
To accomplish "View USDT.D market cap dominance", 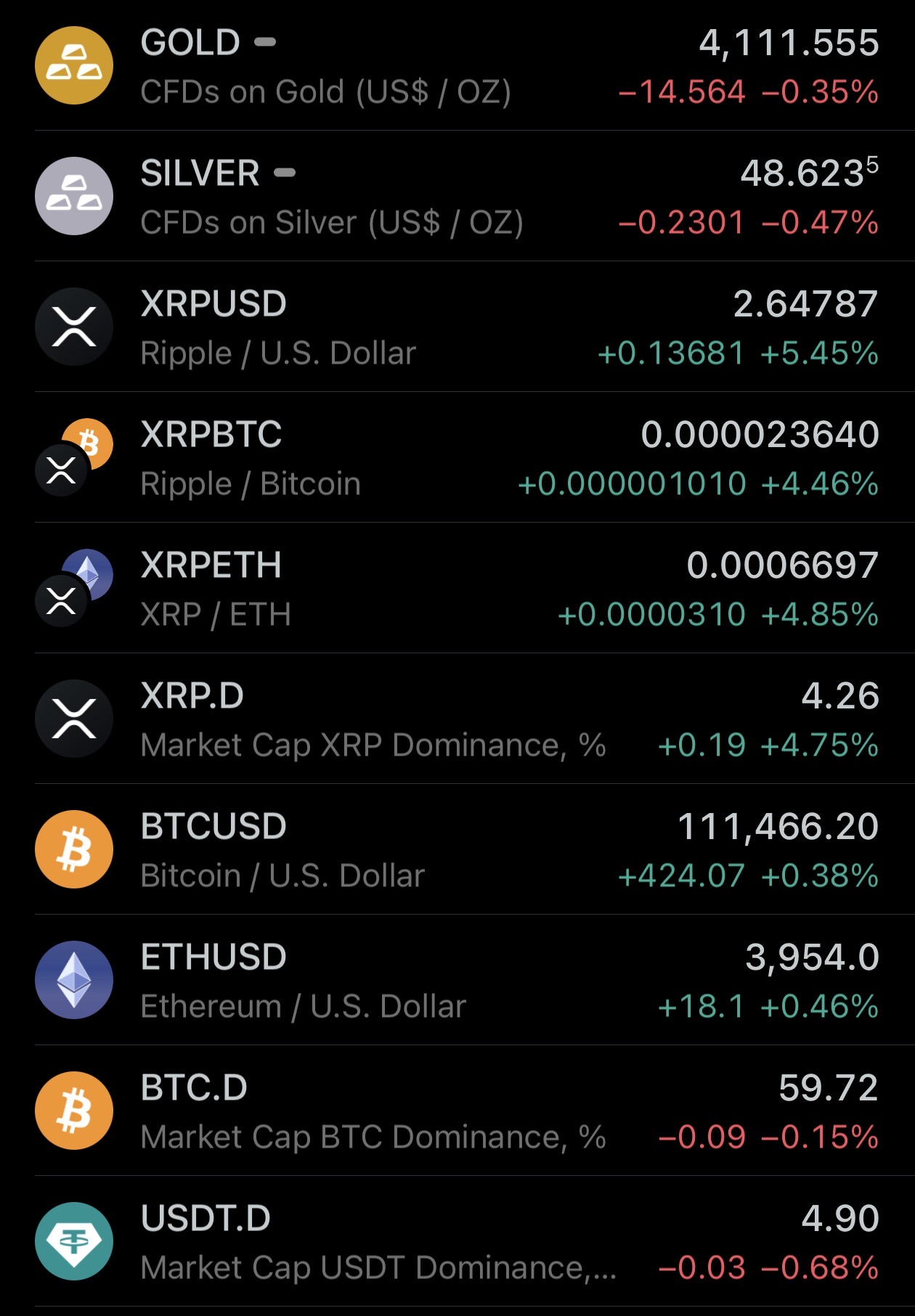I will coord(457,1241).
